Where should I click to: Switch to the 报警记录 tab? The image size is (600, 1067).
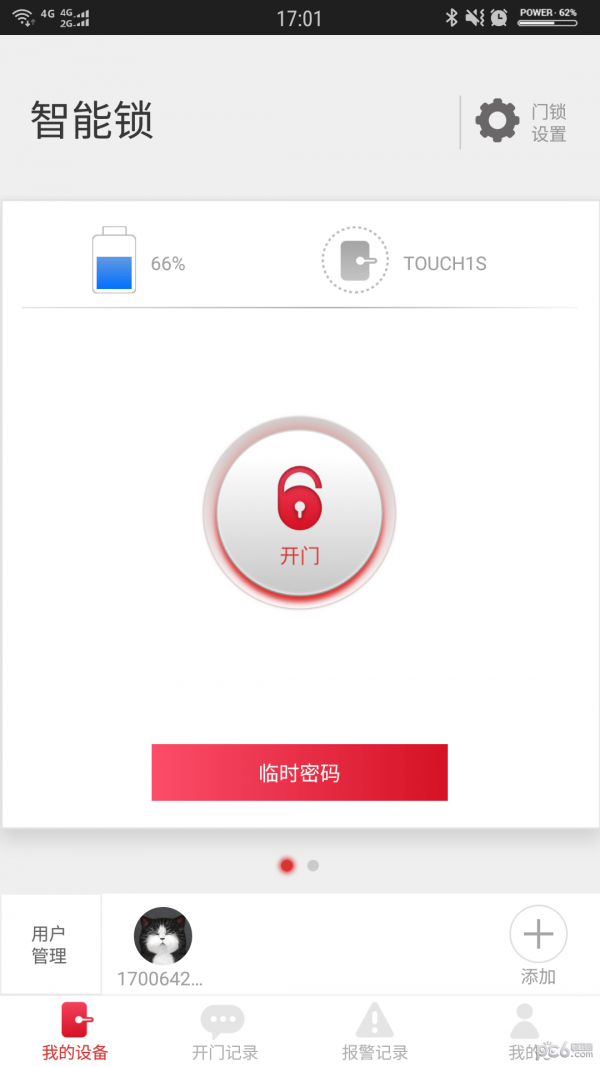375,1033
